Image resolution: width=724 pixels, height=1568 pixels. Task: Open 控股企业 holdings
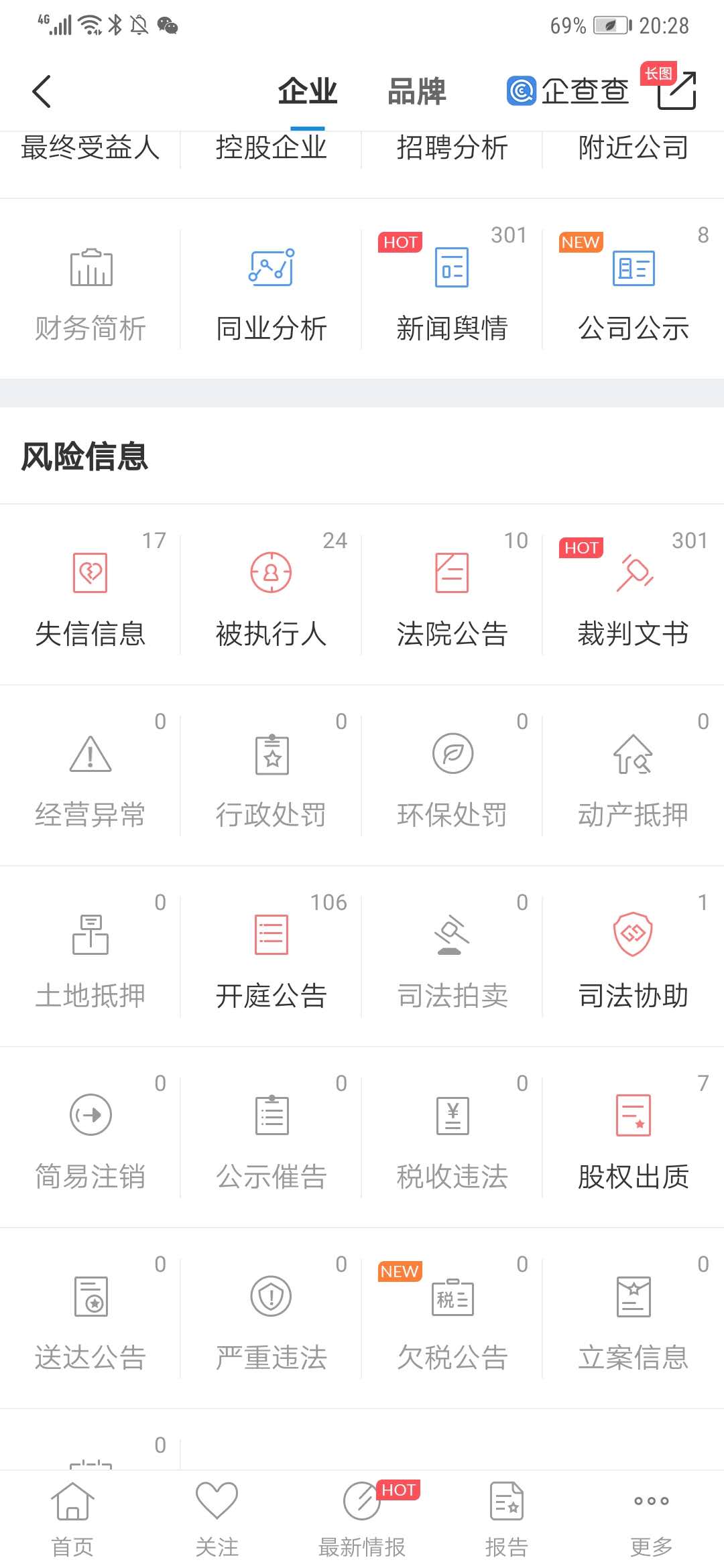coord(271,148)
